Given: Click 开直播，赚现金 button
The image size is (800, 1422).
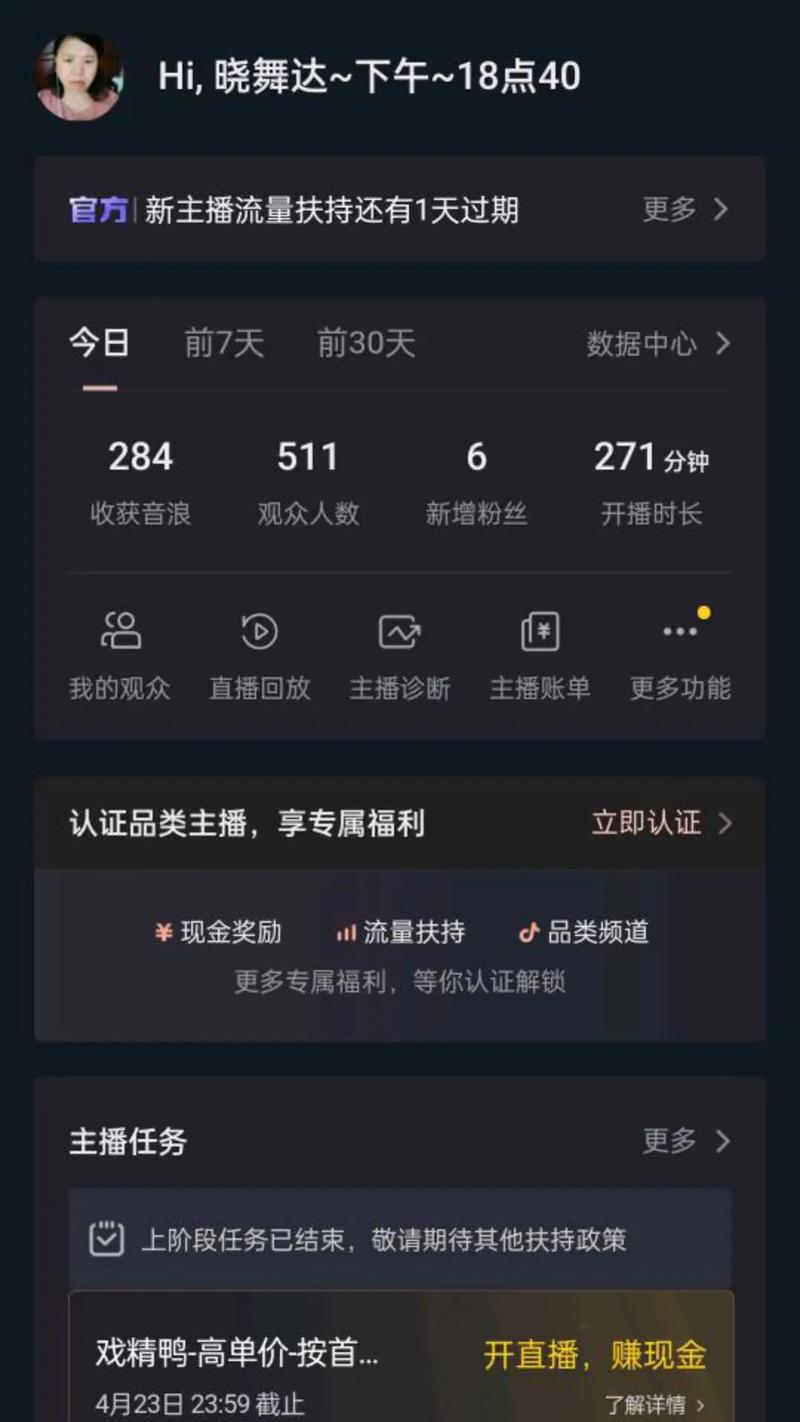Looking at the screenshot, I should coord(593,1357).
